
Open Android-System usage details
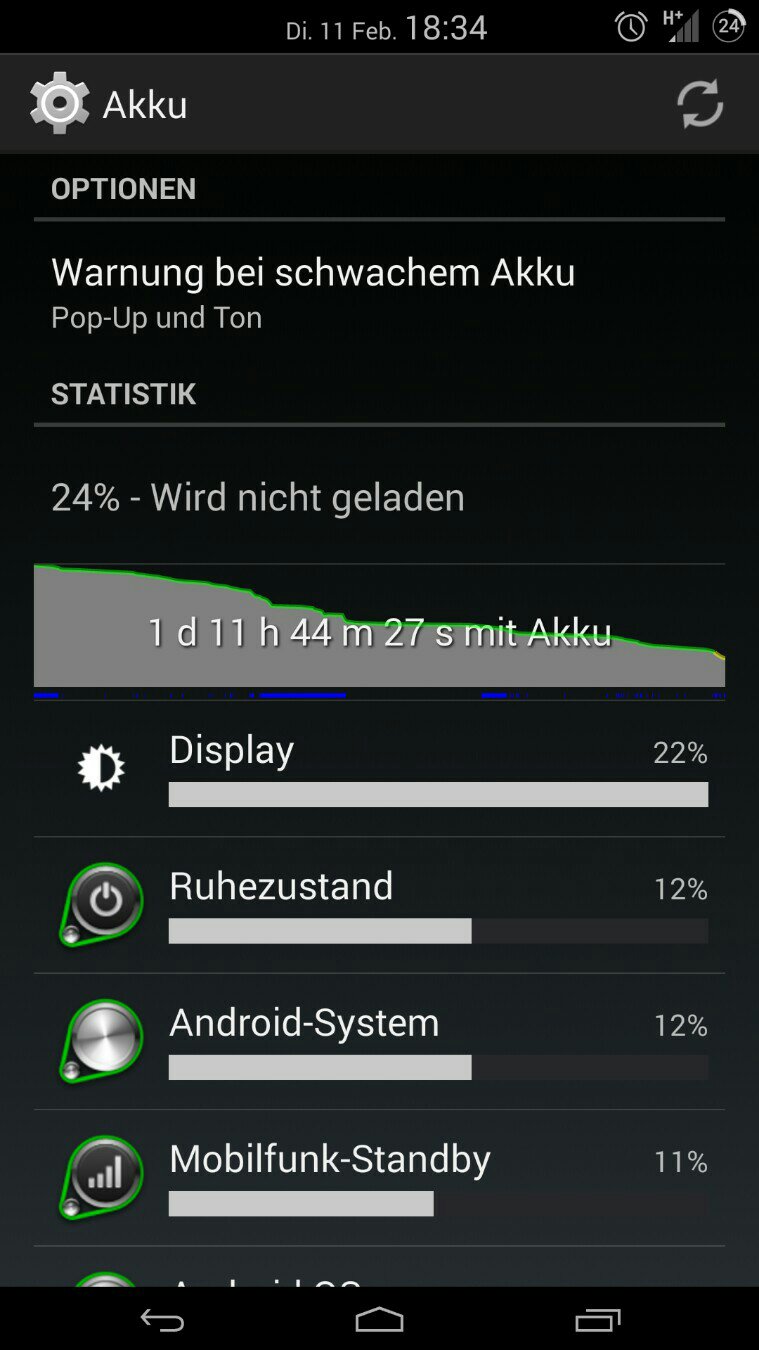tap(379, 1041)
